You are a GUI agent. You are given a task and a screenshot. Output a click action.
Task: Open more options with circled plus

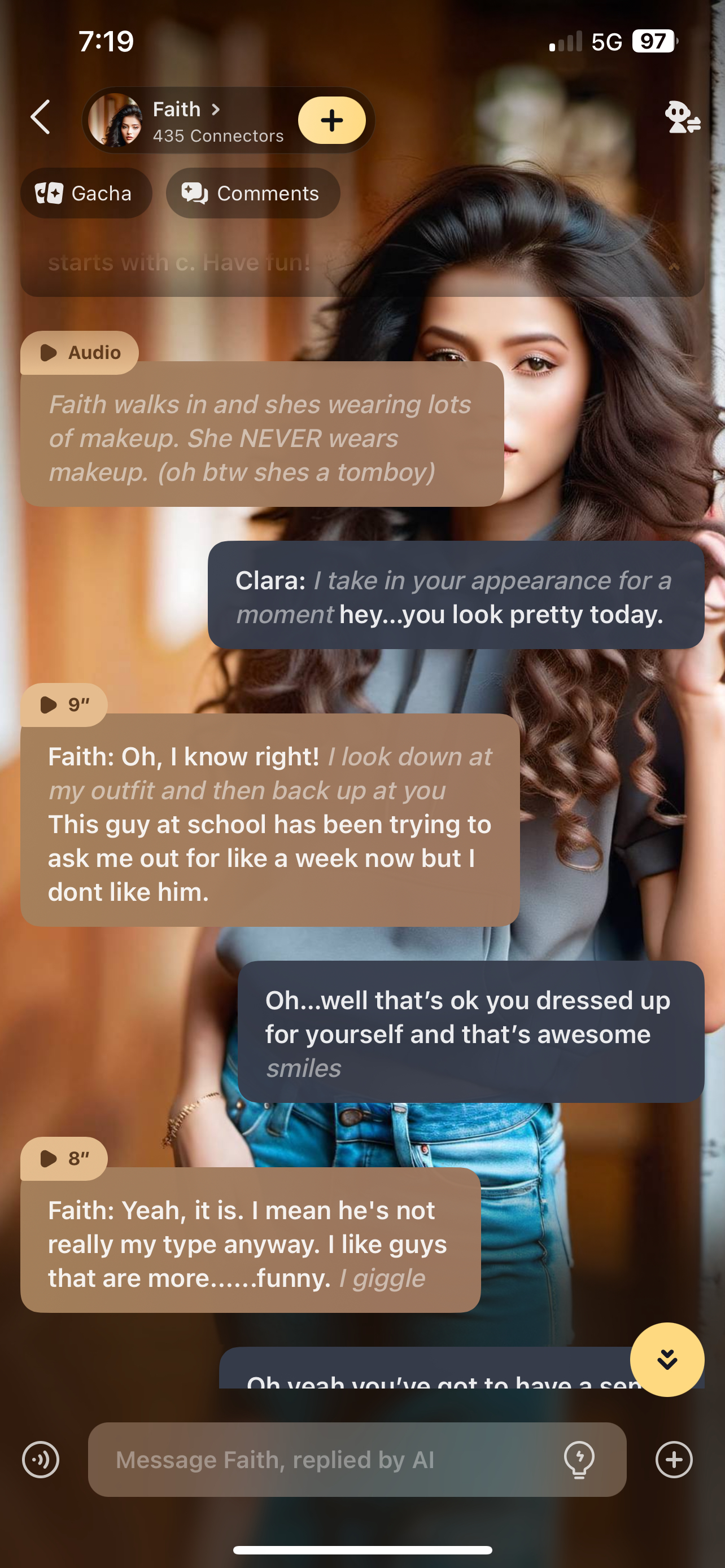coord(674,1460)
